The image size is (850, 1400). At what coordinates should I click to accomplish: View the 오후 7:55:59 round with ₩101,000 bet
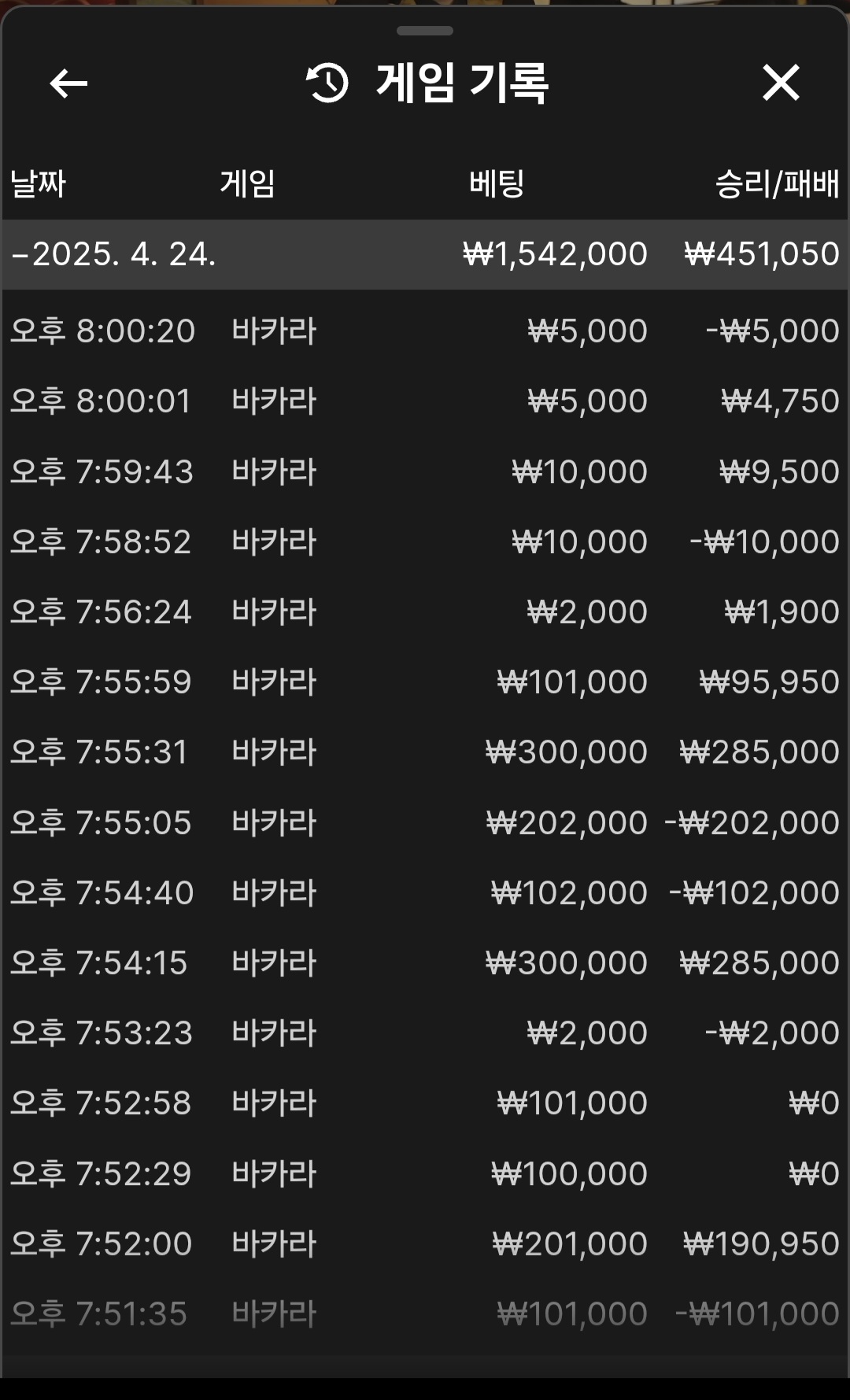[425, 682]
